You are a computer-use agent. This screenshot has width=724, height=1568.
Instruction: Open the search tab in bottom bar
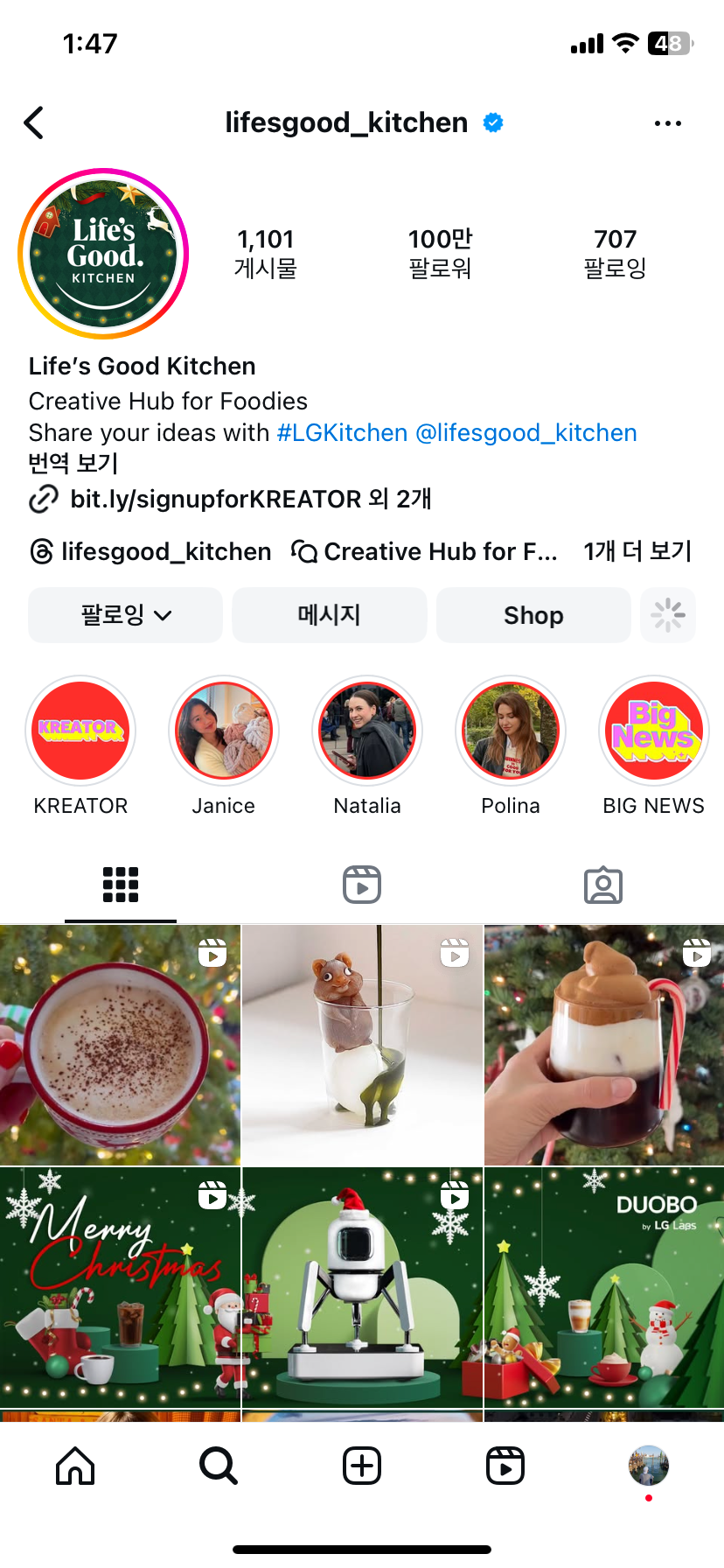[x=218, y=1466]
